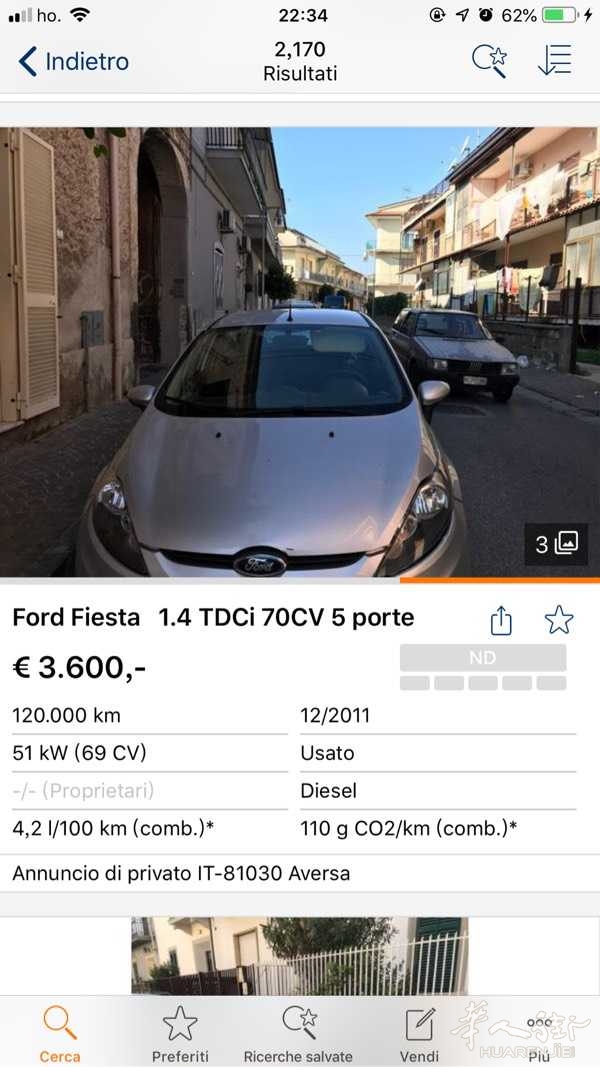The height and width of the screenshot is (1067, 600).
Task: View the next listing's photo below
Action: 300,955
